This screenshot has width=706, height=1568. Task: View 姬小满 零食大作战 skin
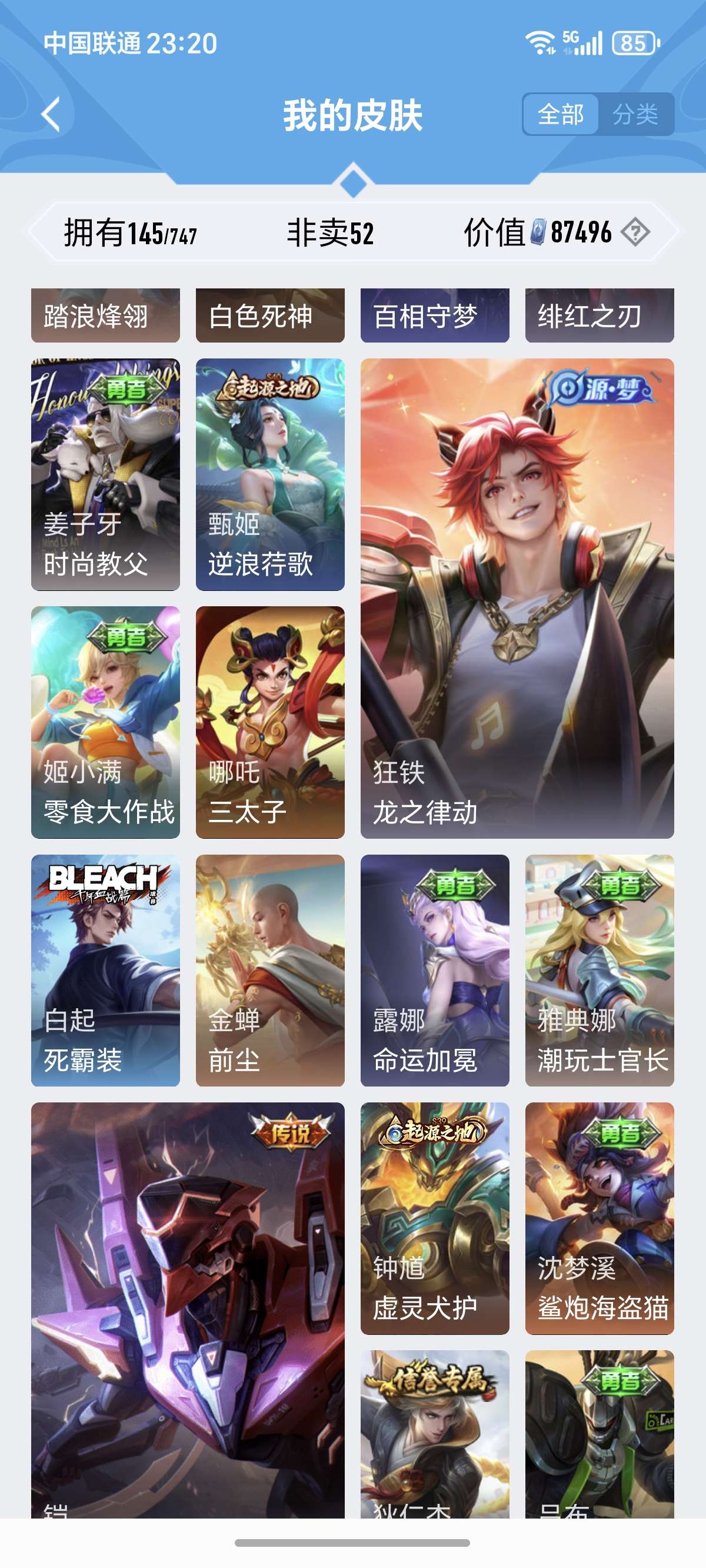click(105, 722)
